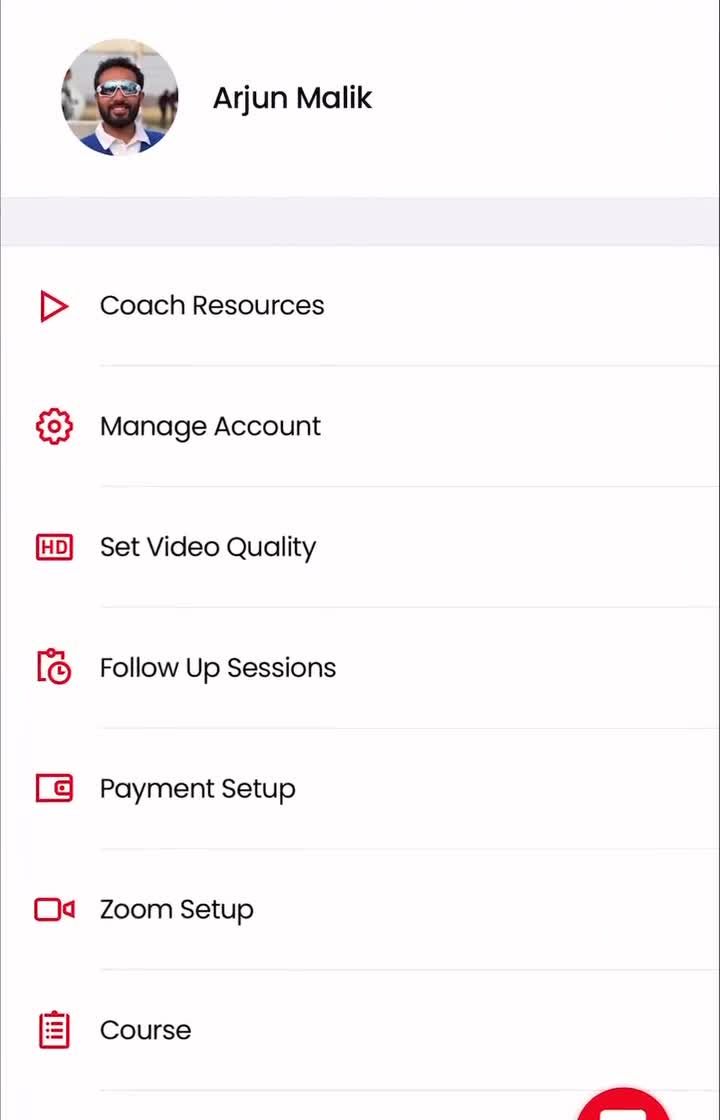Select Set Video Quality

pos(208,548)
